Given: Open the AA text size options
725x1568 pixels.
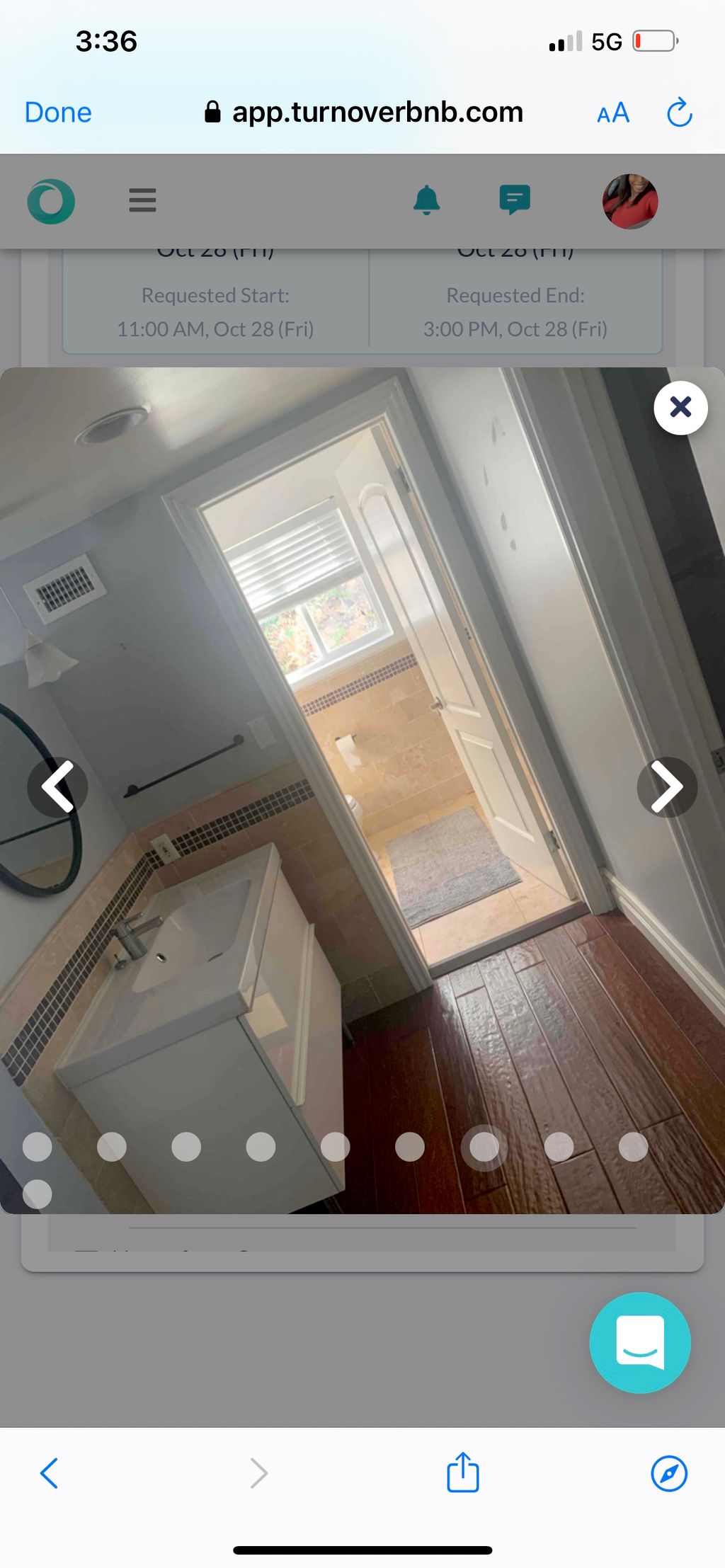Looking at the screenshot, I should pos(613,113).
